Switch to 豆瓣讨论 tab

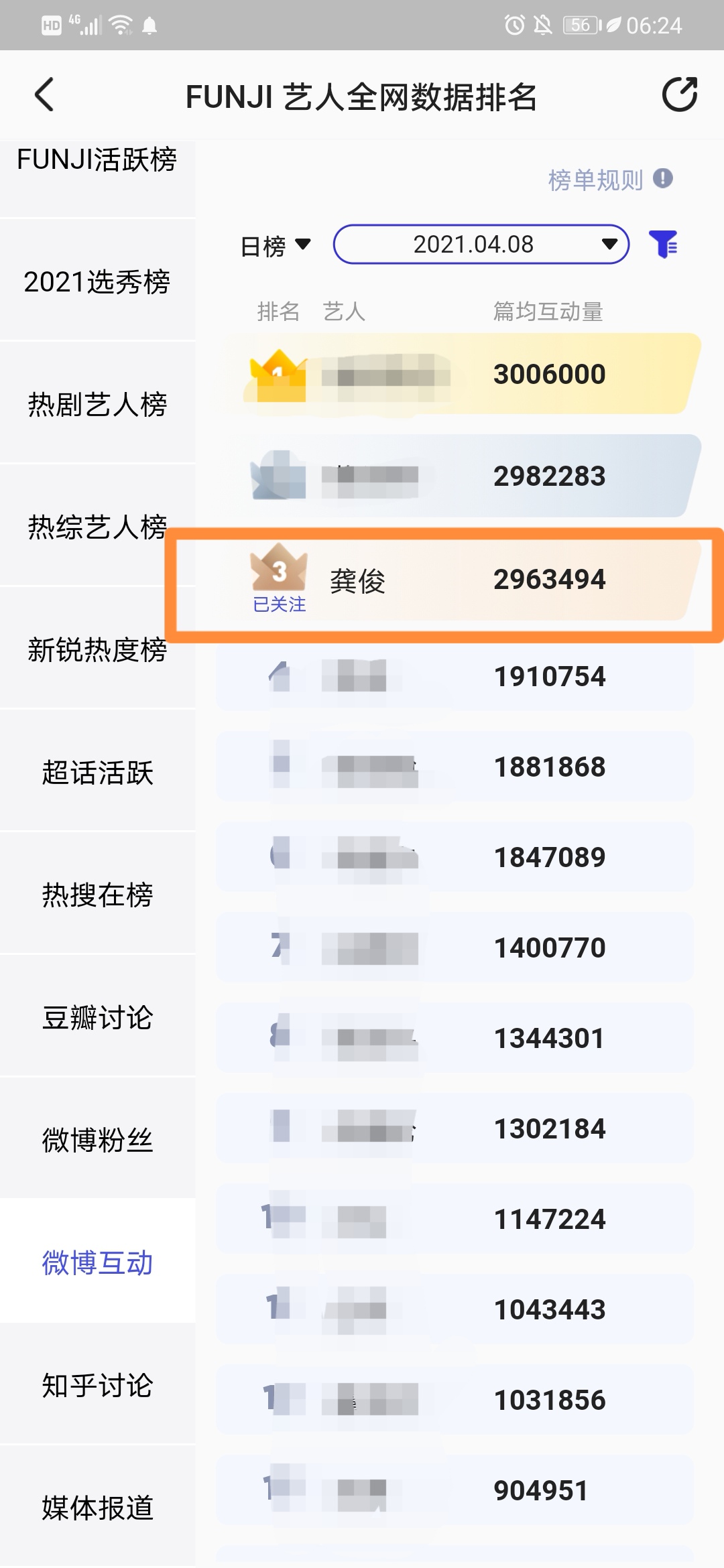point(97,1017)
